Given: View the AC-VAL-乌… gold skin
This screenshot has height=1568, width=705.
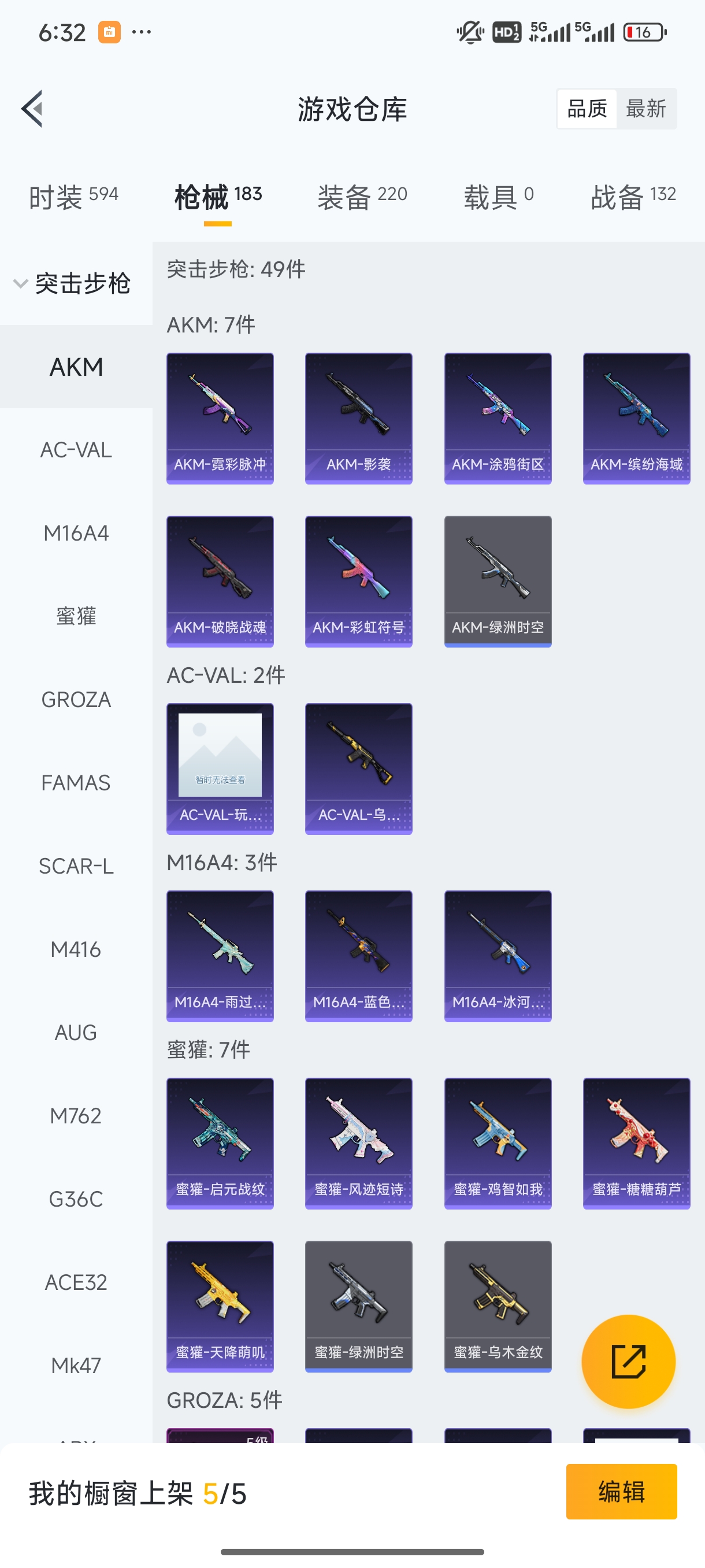Looking at the screenshot, I should click(x=358, y=768).
